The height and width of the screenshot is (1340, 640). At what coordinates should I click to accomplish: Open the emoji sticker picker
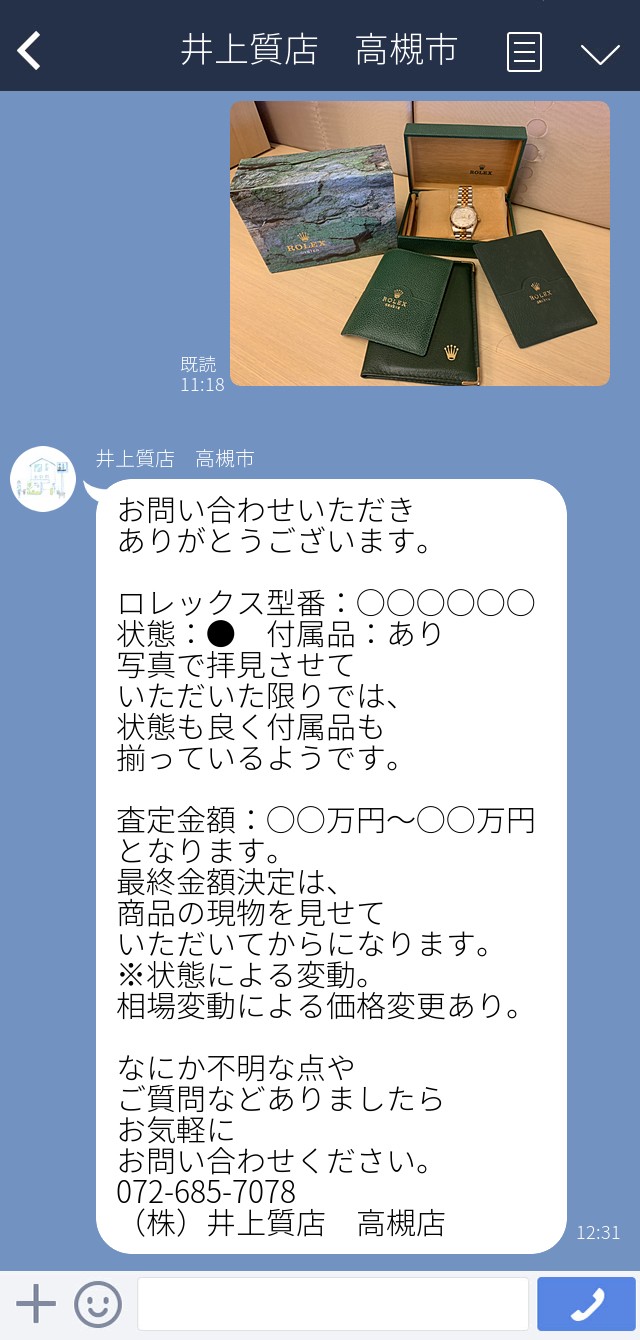[x=98, y=1304]
